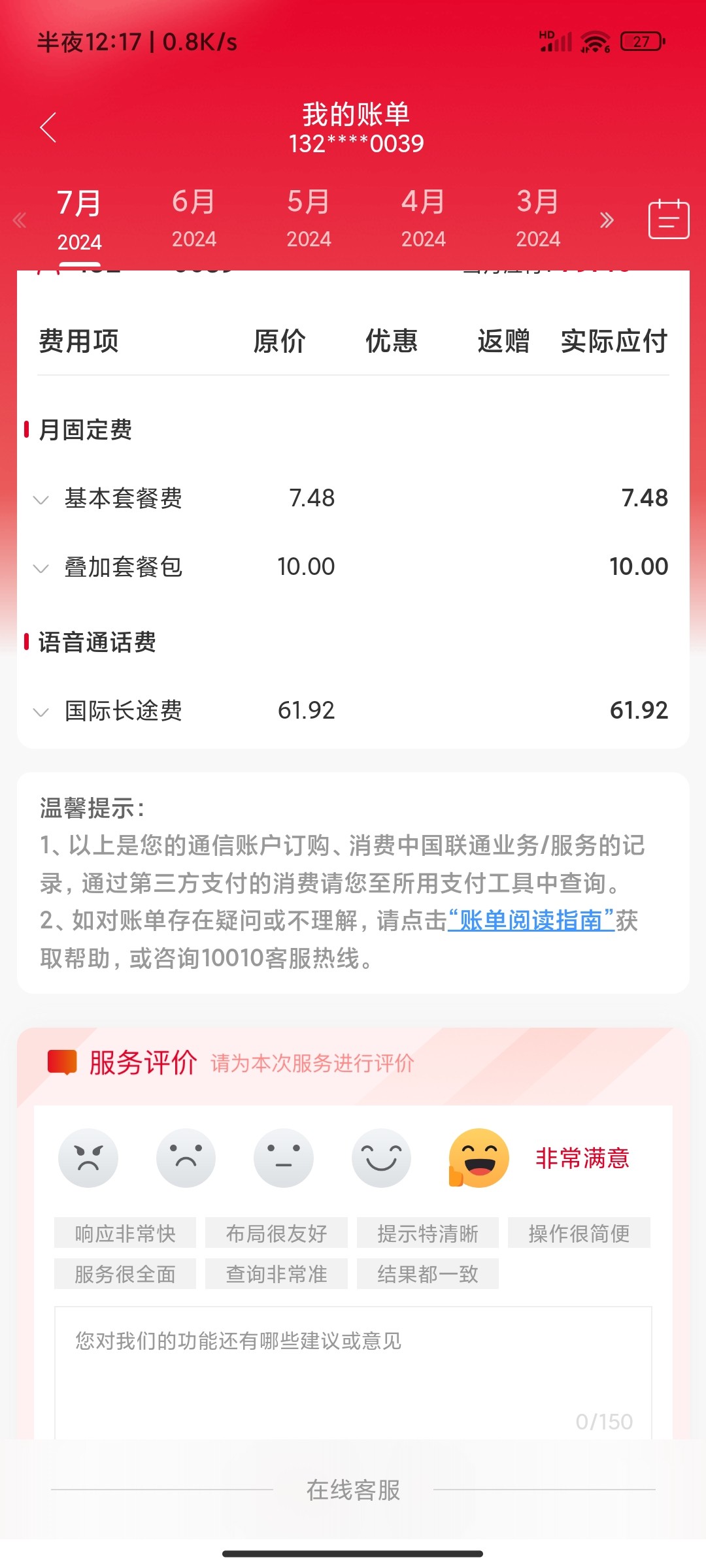The width and height of the screenshot is (706, 1568).
Task: Switch to the 5月 2024 bill
Action: 309,219
